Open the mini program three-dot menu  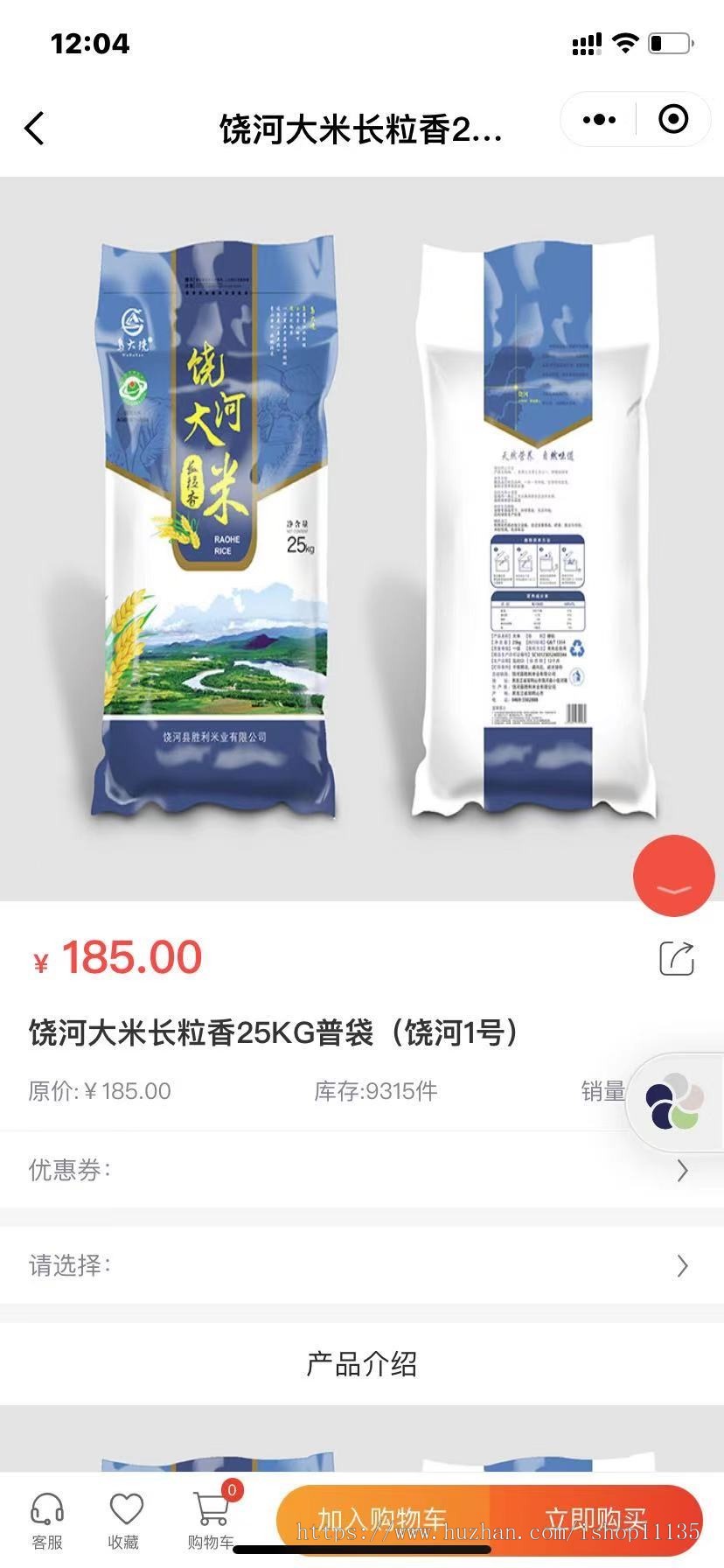[599, 120]
